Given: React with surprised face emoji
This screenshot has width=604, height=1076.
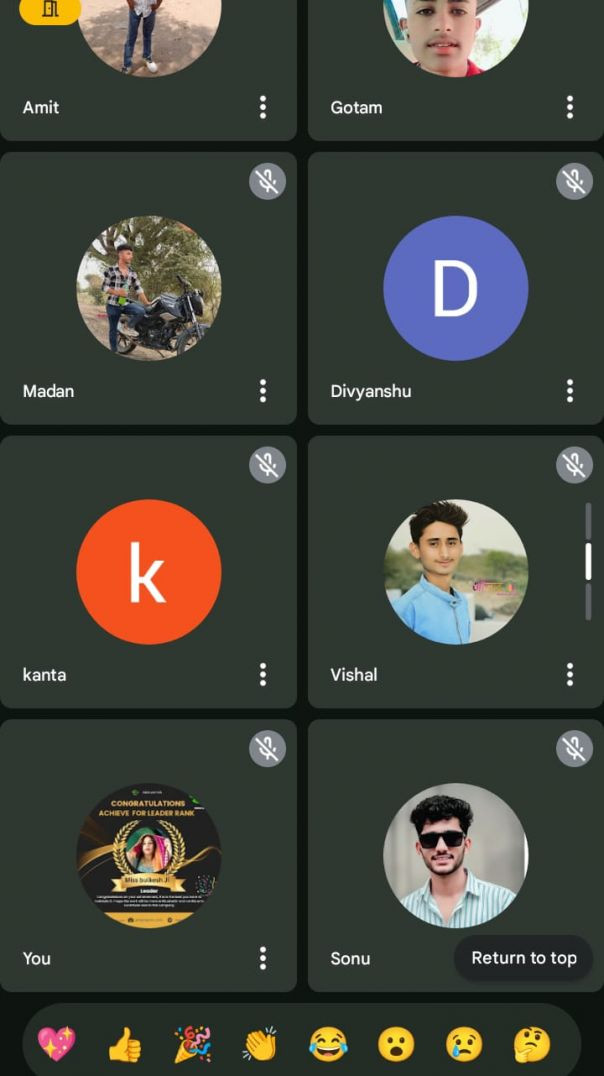Looking at the screenshot, I should [396, 1044].
